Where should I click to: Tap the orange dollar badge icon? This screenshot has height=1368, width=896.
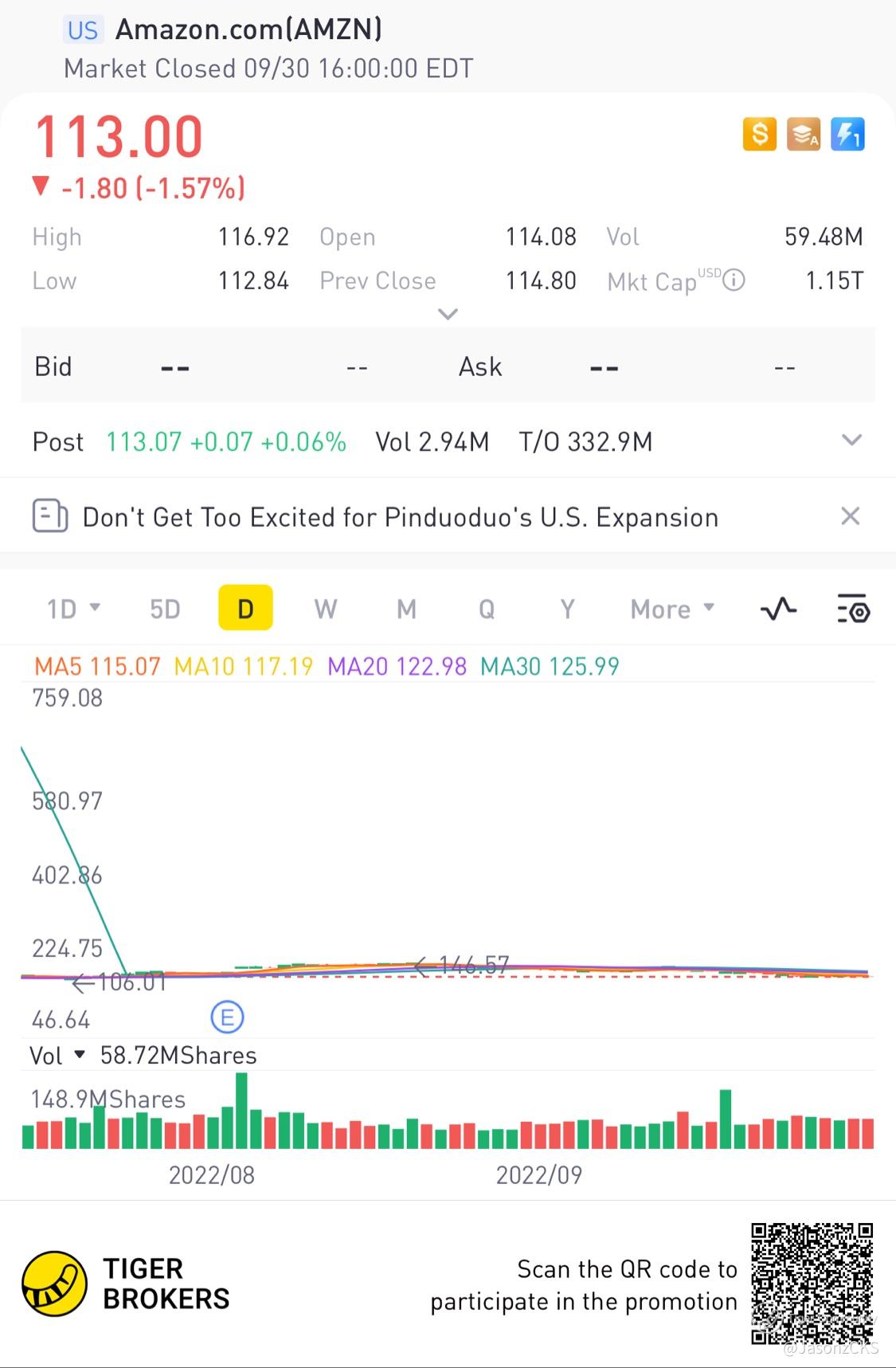pos(759,135)
